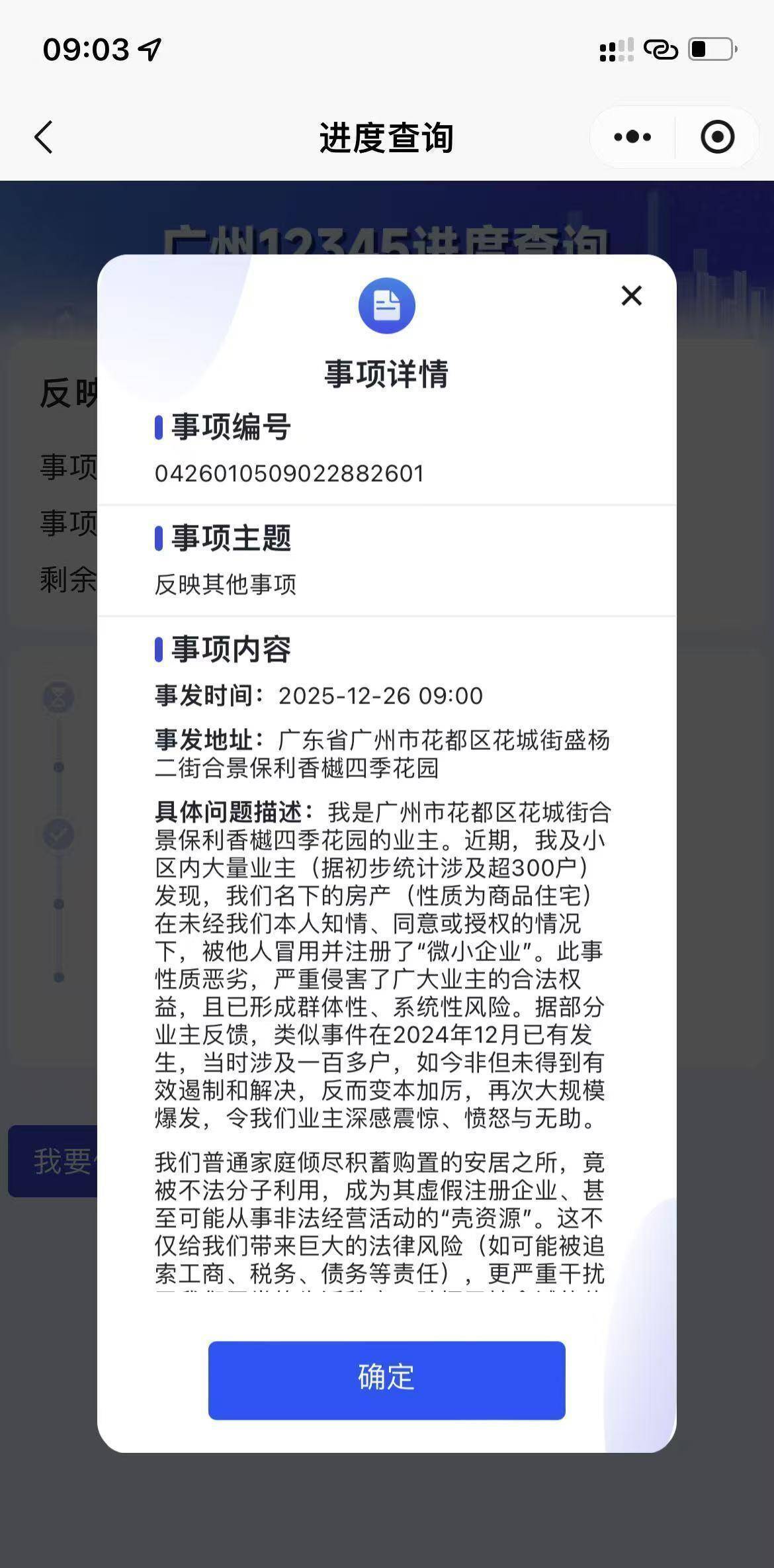Dismiss the 事项详情 dialog with the X
The height and width of the screenshot is (1568, 774).
pyautogui.click(x=632, y=296)
